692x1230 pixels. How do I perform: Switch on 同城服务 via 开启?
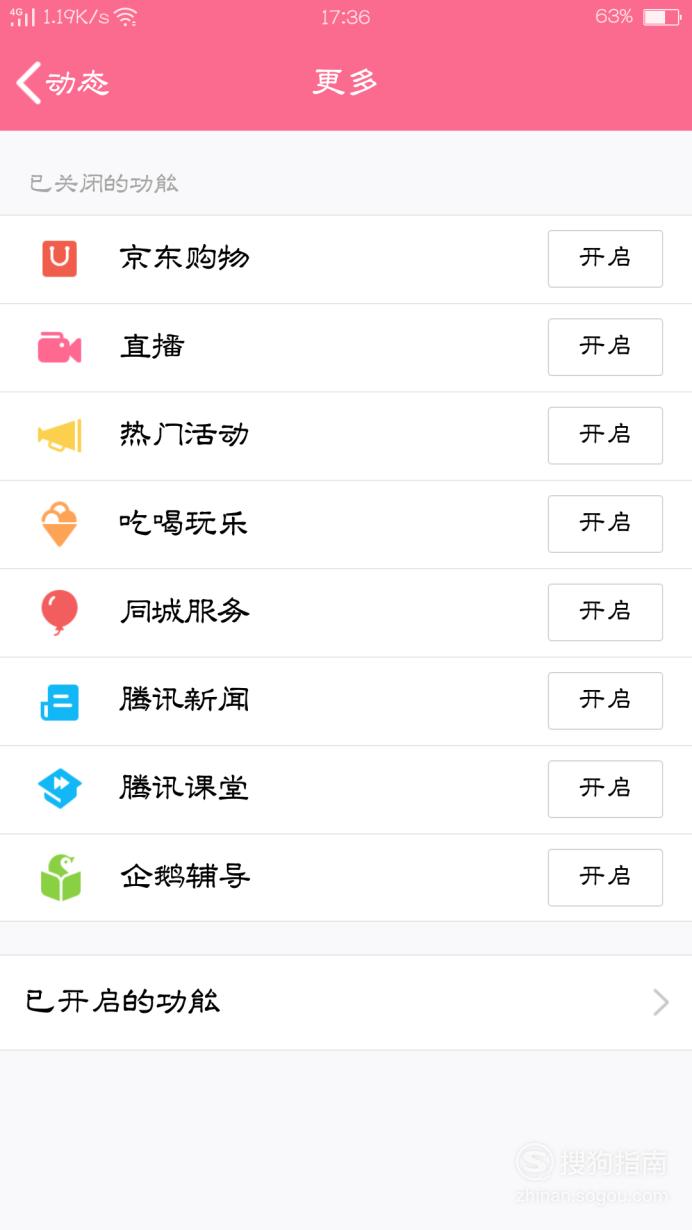[605, 612]
